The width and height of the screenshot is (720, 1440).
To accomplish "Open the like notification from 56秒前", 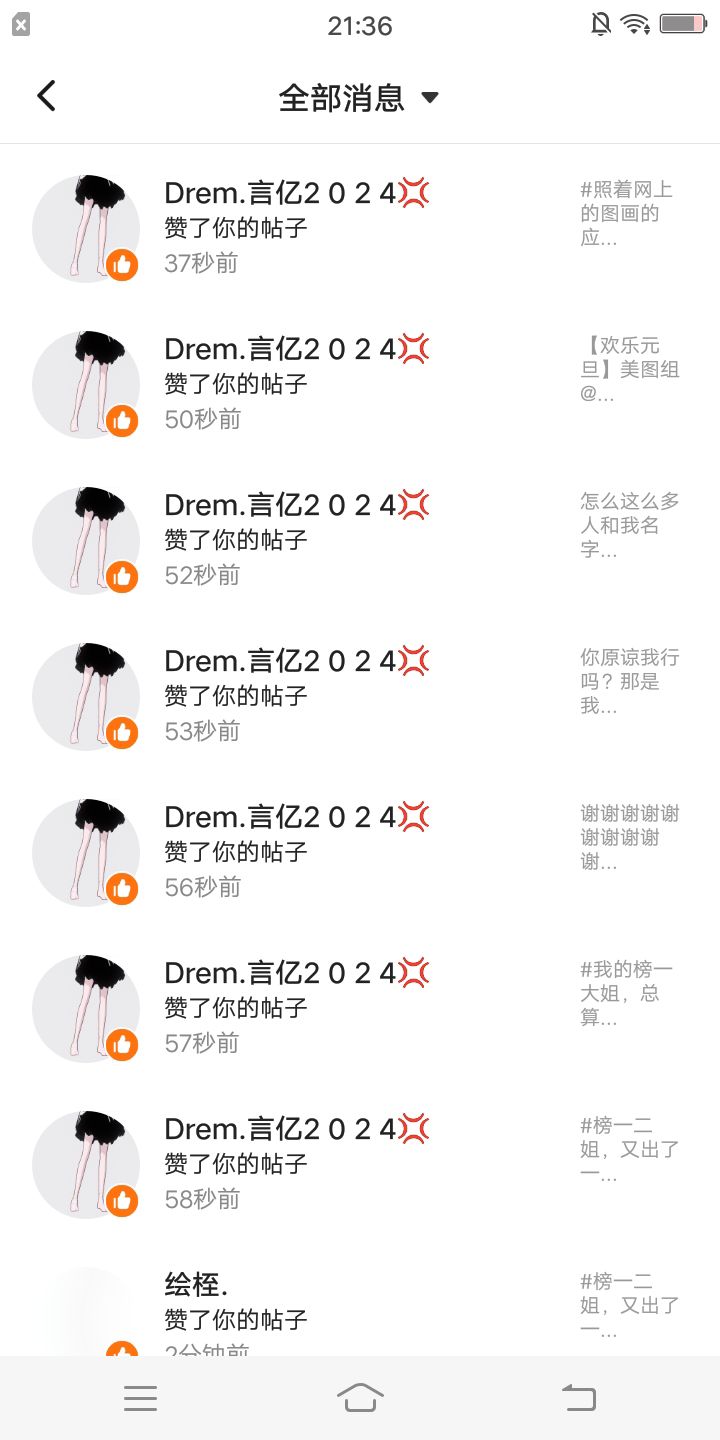I will (360, 852).
